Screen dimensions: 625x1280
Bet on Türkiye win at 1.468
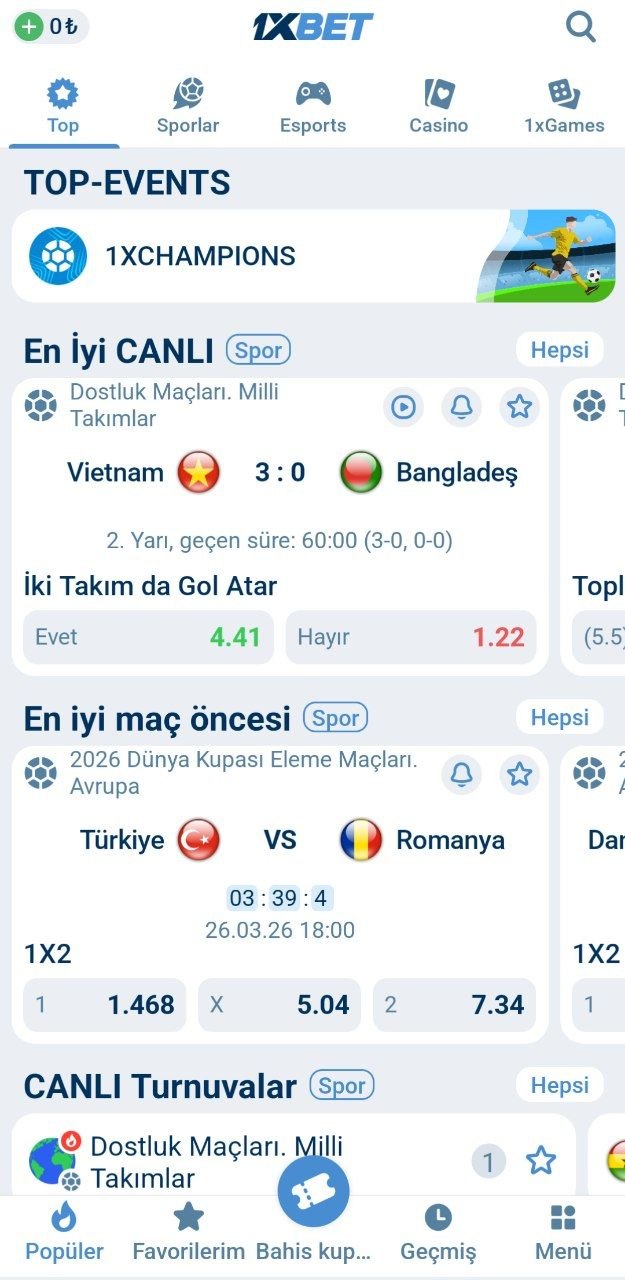pyautogui.click(x=105, y=1005)
